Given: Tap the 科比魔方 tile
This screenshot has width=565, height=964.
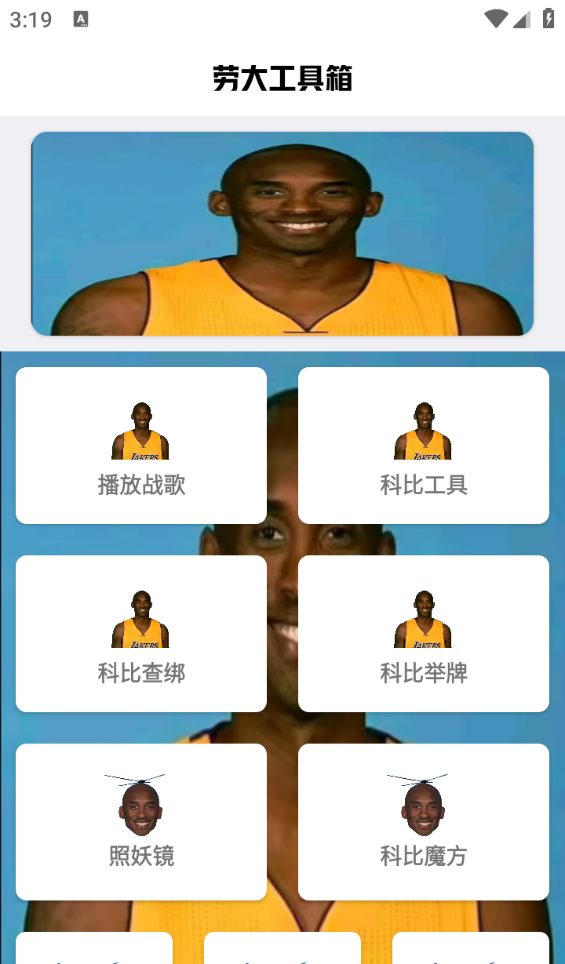Looking at the screenshot, I should (x=423, y=822).
